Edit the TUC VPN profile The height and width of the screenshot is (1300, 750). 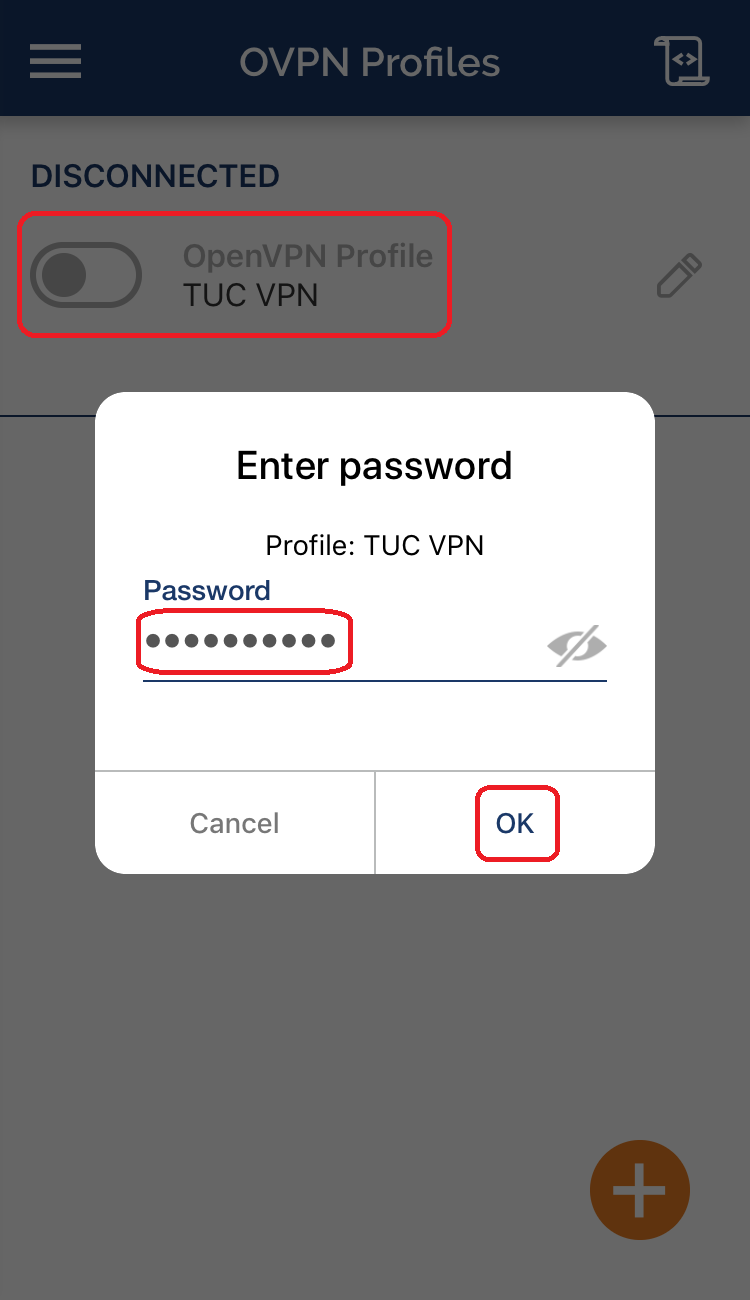point(679,276)
